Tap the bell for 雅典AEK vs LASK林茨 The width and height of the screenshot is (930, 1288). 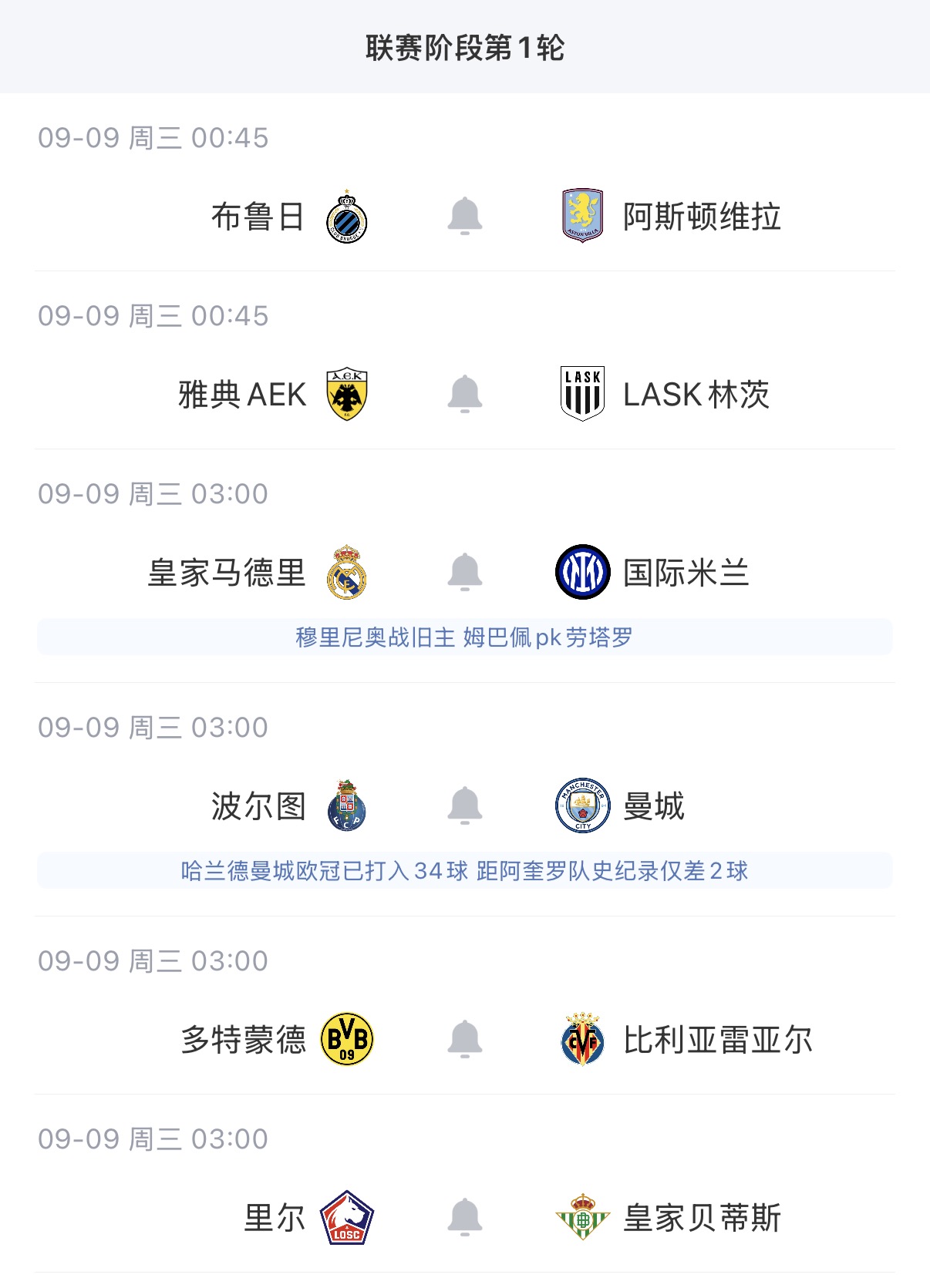465,394
